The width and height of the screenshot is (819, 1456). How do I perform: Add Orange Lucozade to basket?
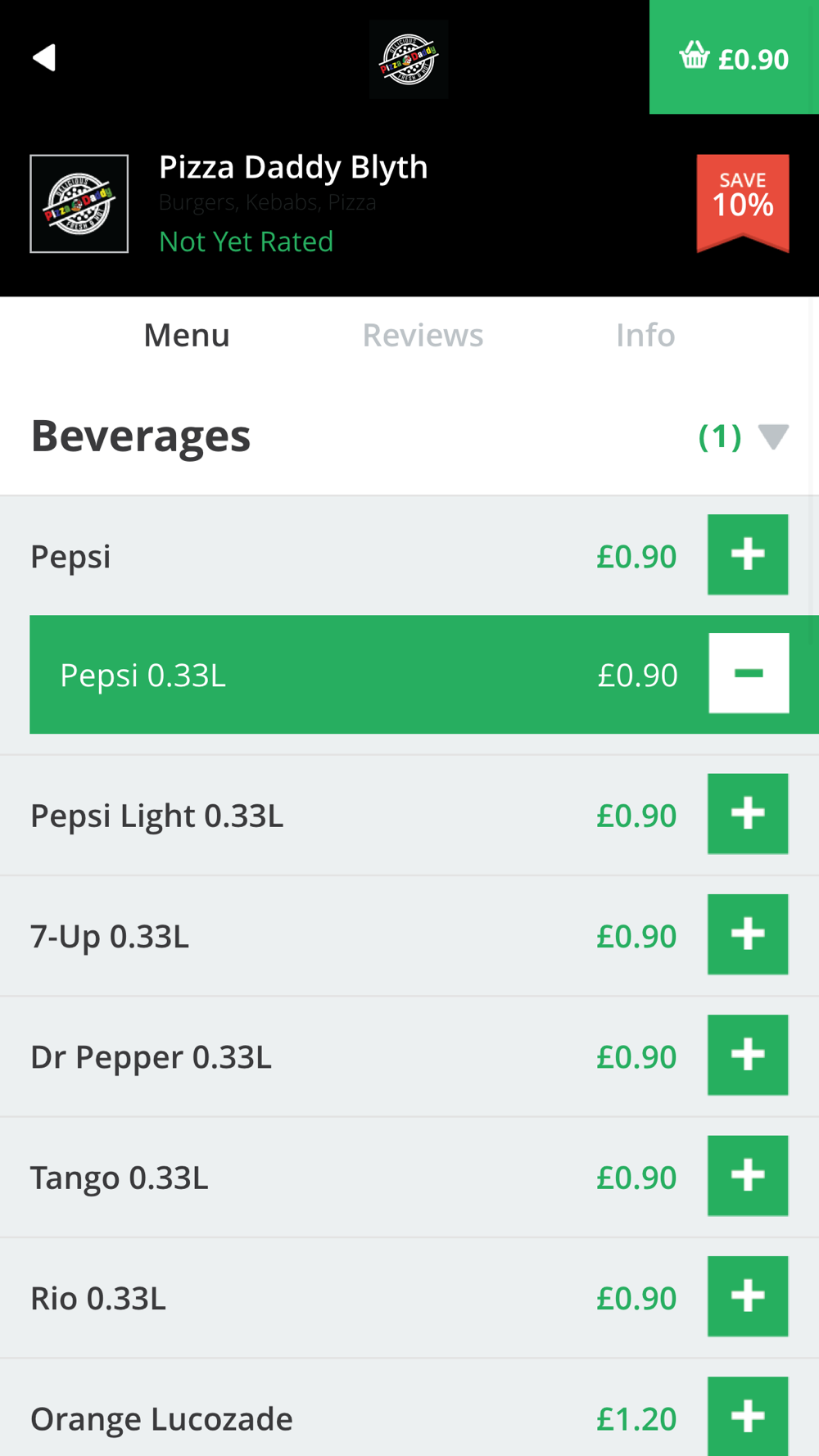(x=748, y=1416)
